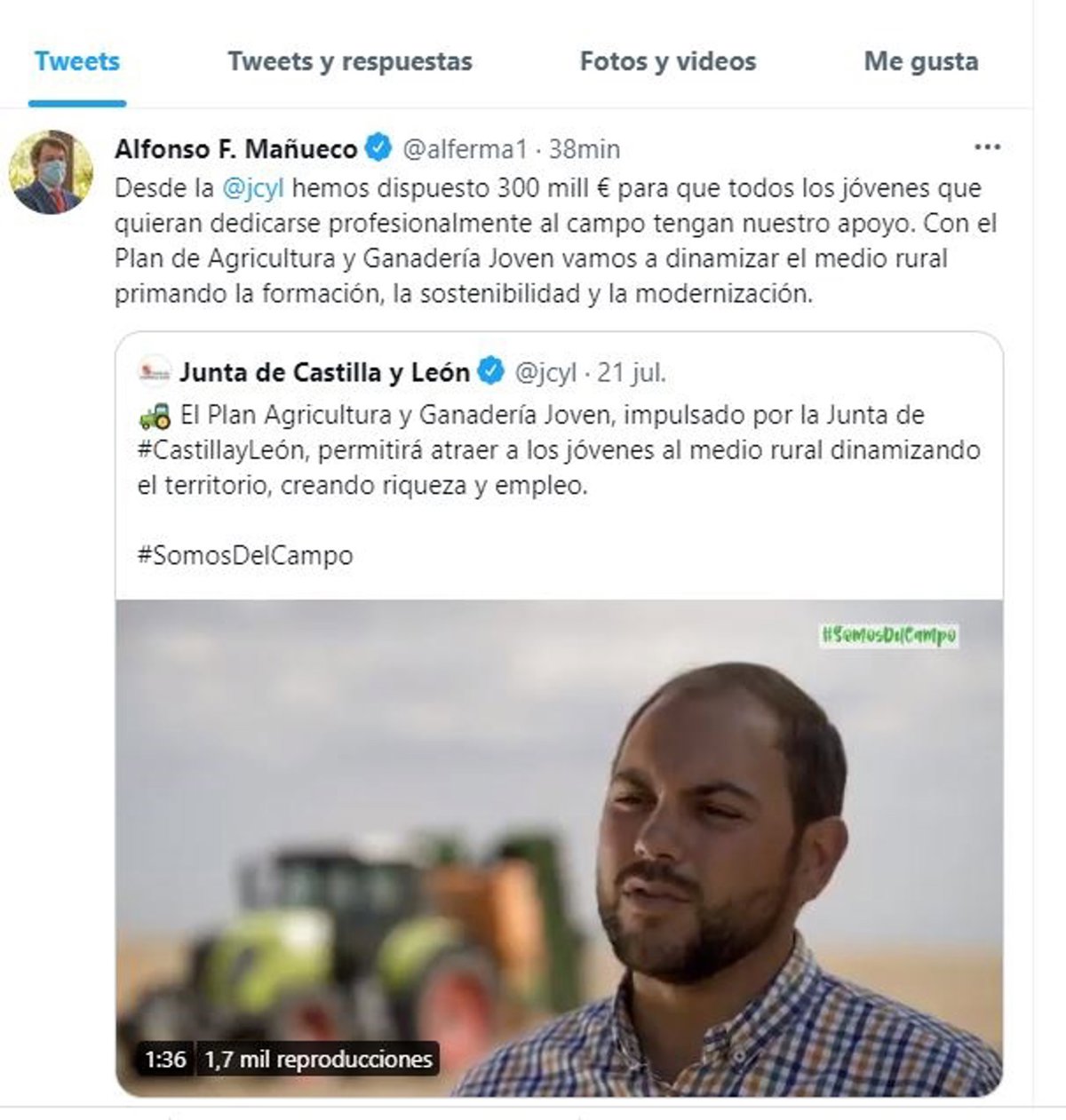Play the quoted tweet's 1:36 video
This screenshot has height=1120, width=1066.
click(558, 846)
